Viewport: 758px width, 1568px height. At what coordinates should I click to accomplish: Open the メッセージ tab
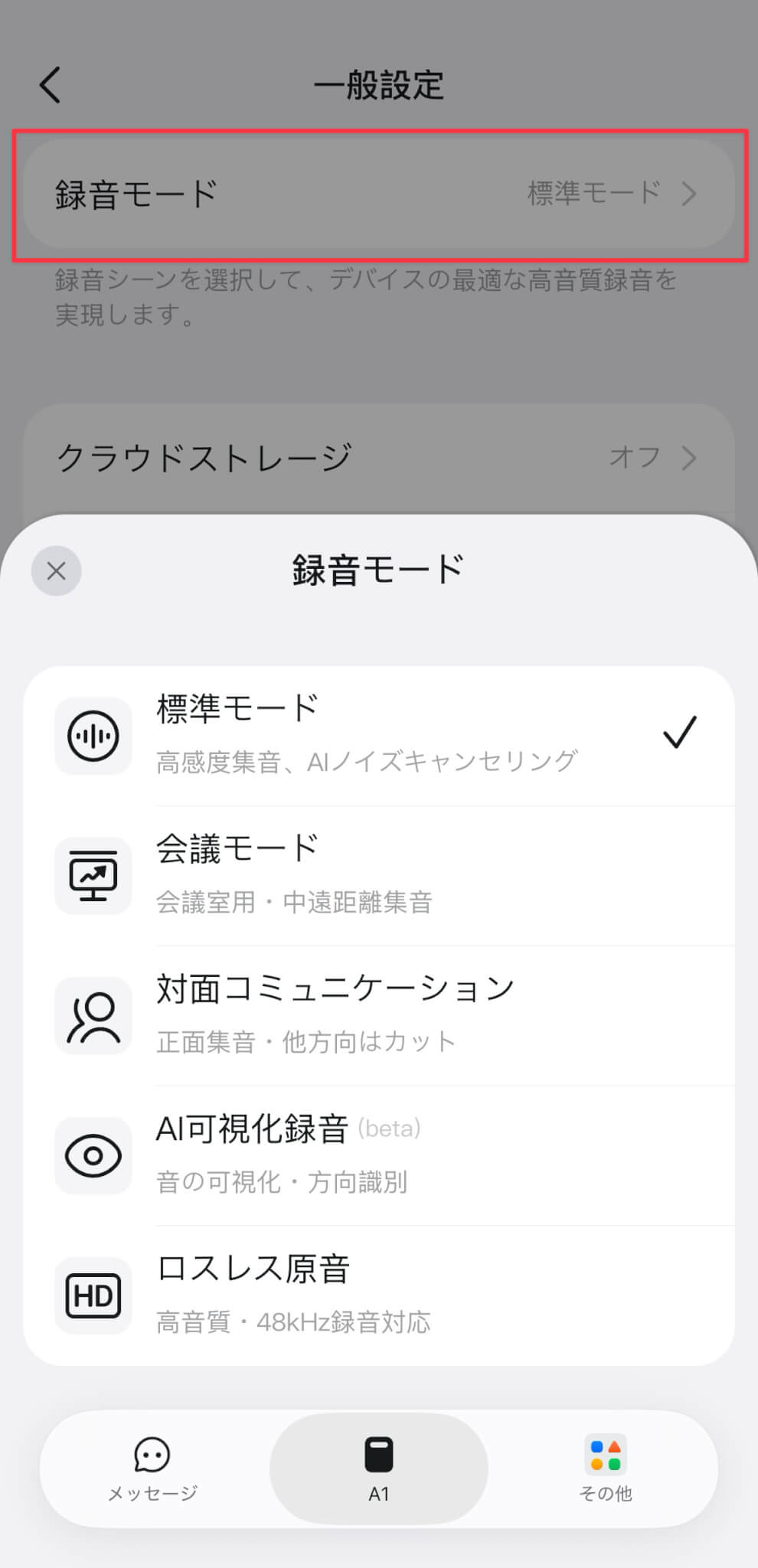coord(152,1469)
